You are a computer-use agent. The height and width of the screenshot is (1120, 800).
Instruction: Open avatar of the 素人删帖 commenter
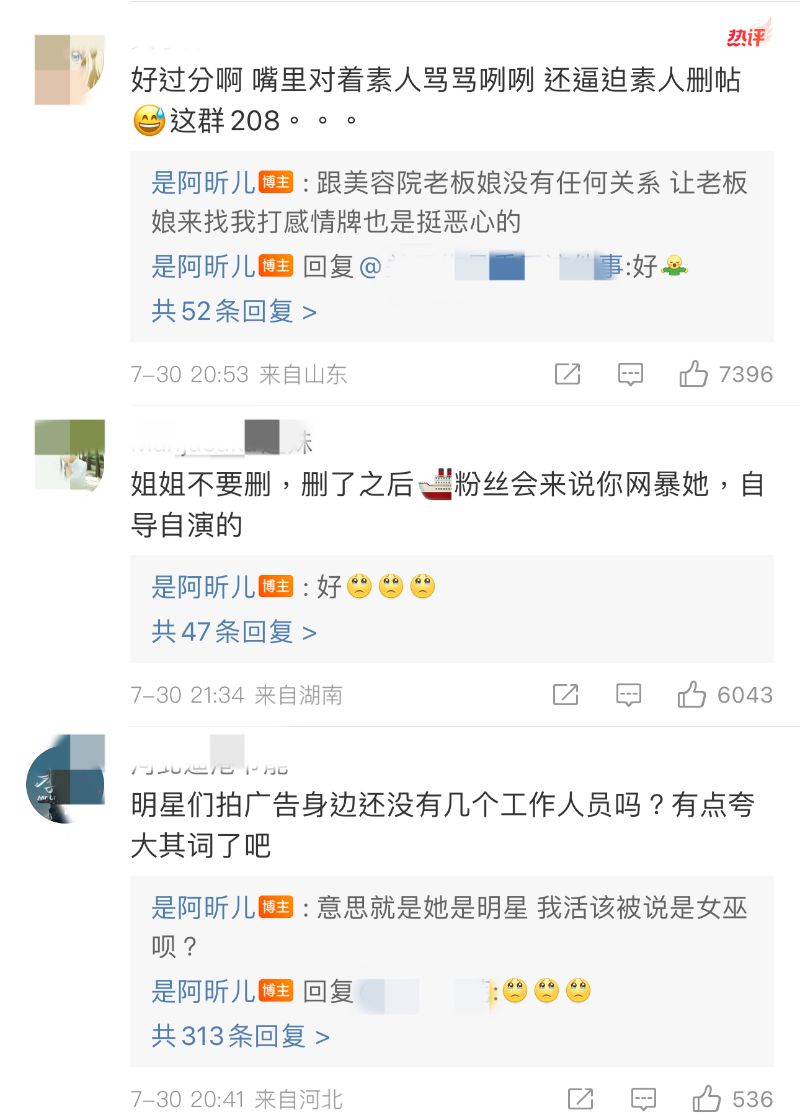point(69,70)
